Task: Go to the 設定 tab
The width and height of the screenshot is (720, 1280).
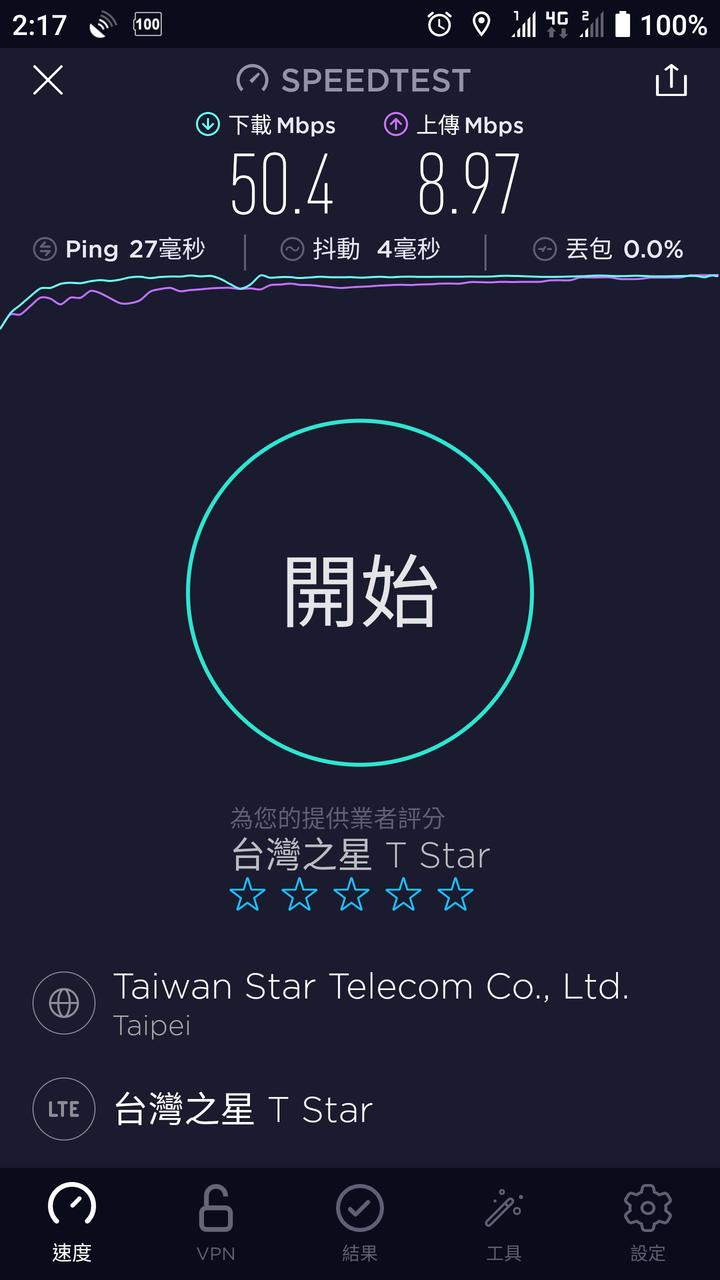Action: (648, 1222)
